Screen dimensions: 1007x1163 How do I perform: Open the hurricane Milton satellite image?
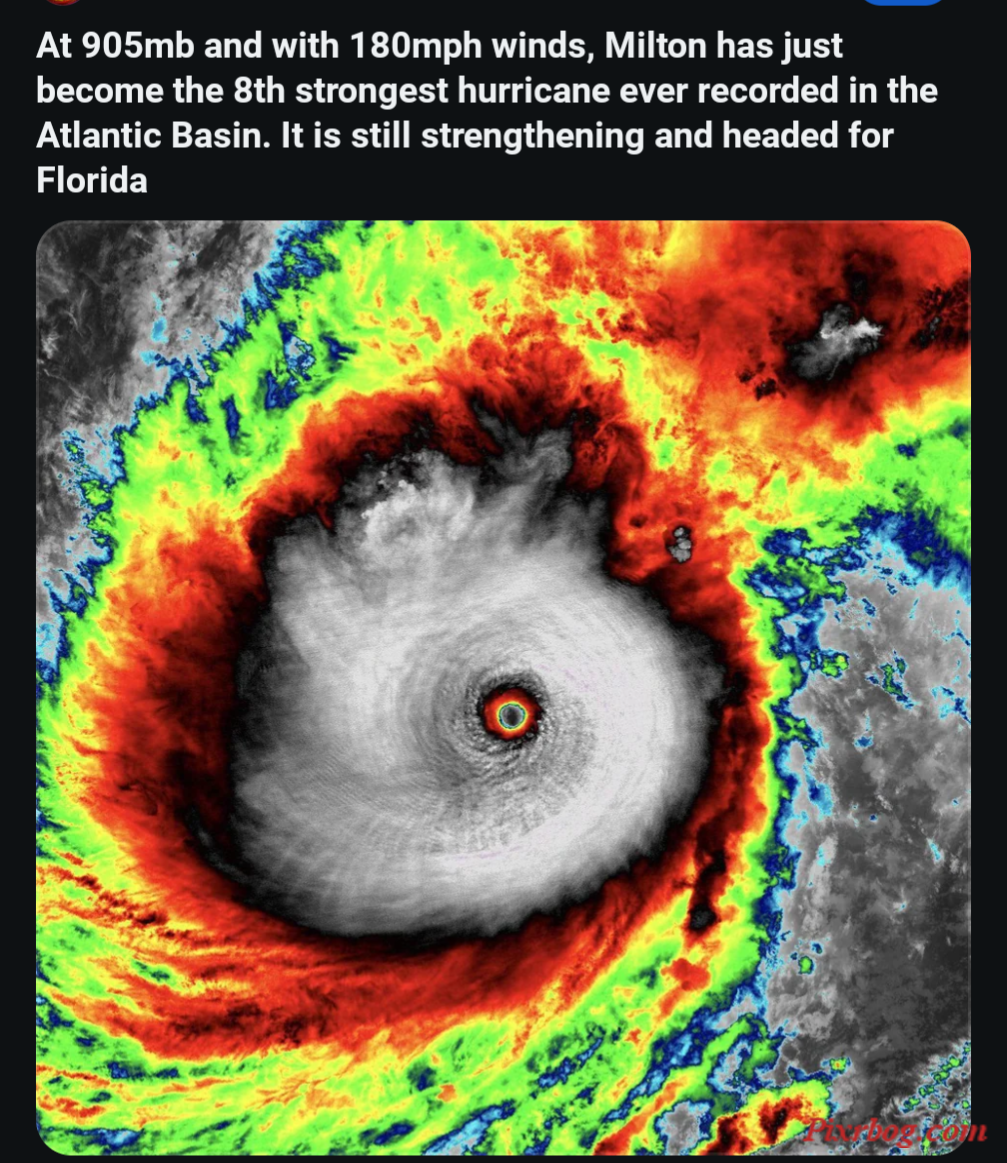(x=503, y=688)
